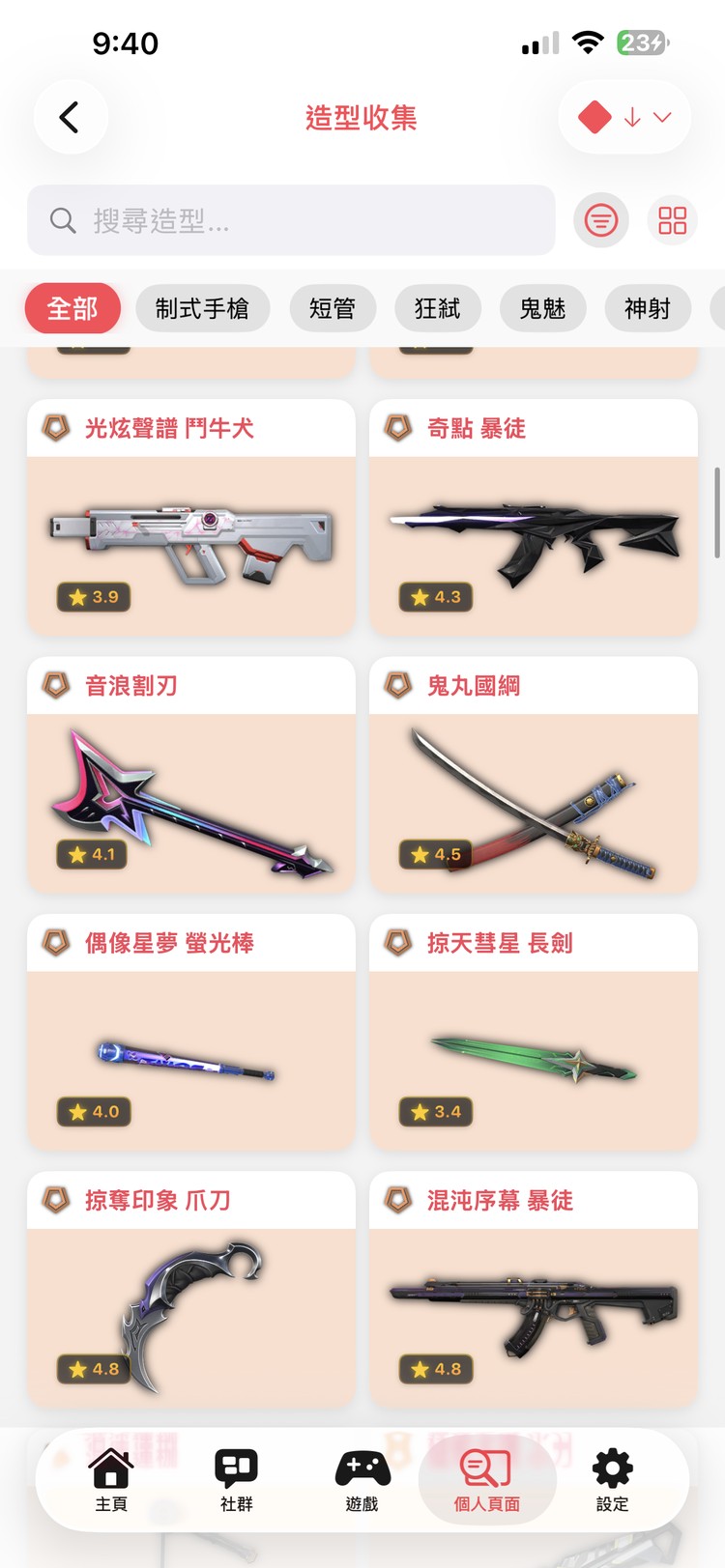Image resolution: width=725 pixels, height=1568 pixels.
Task: Expand the 神射 filter category
Action: 648,308
